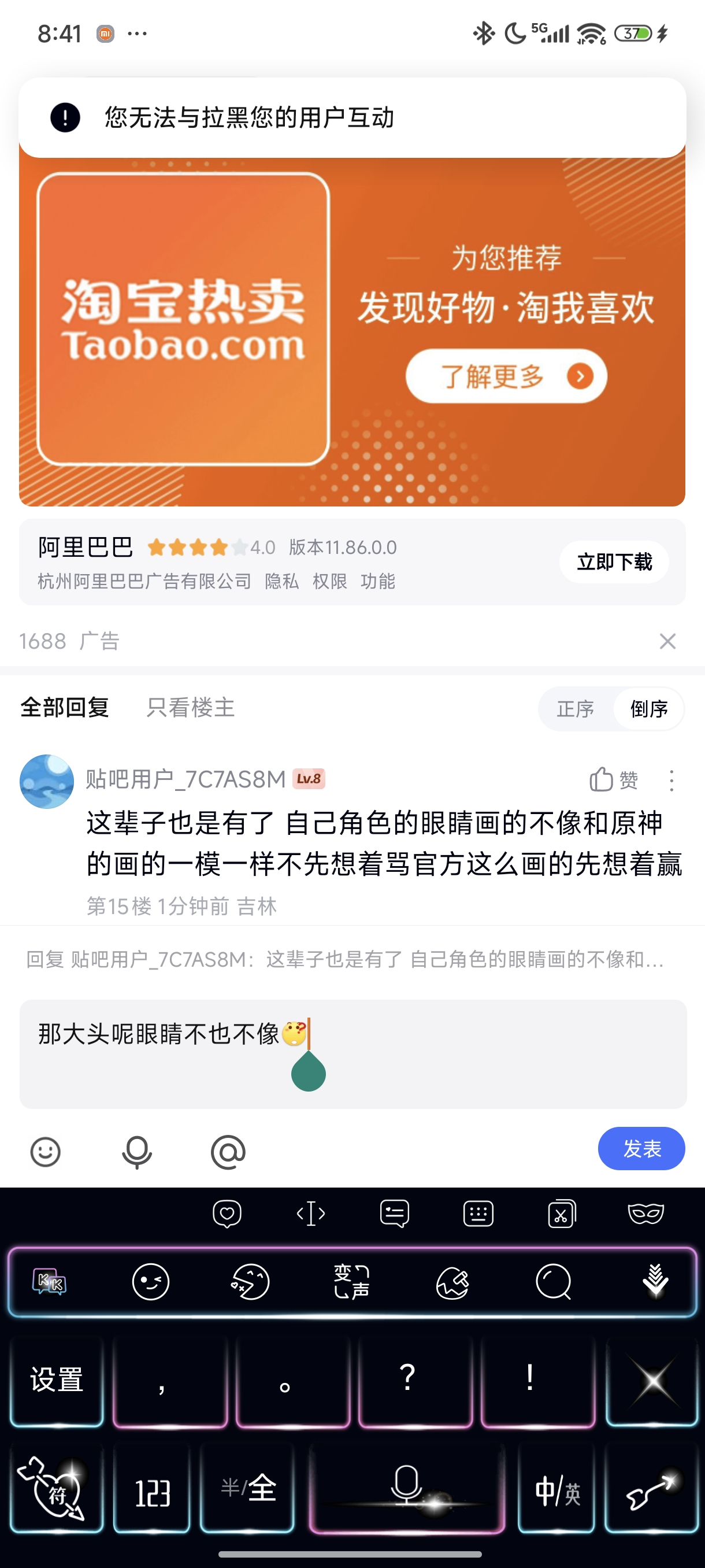Close the 1688 advertisement

(x=667, y=641)
